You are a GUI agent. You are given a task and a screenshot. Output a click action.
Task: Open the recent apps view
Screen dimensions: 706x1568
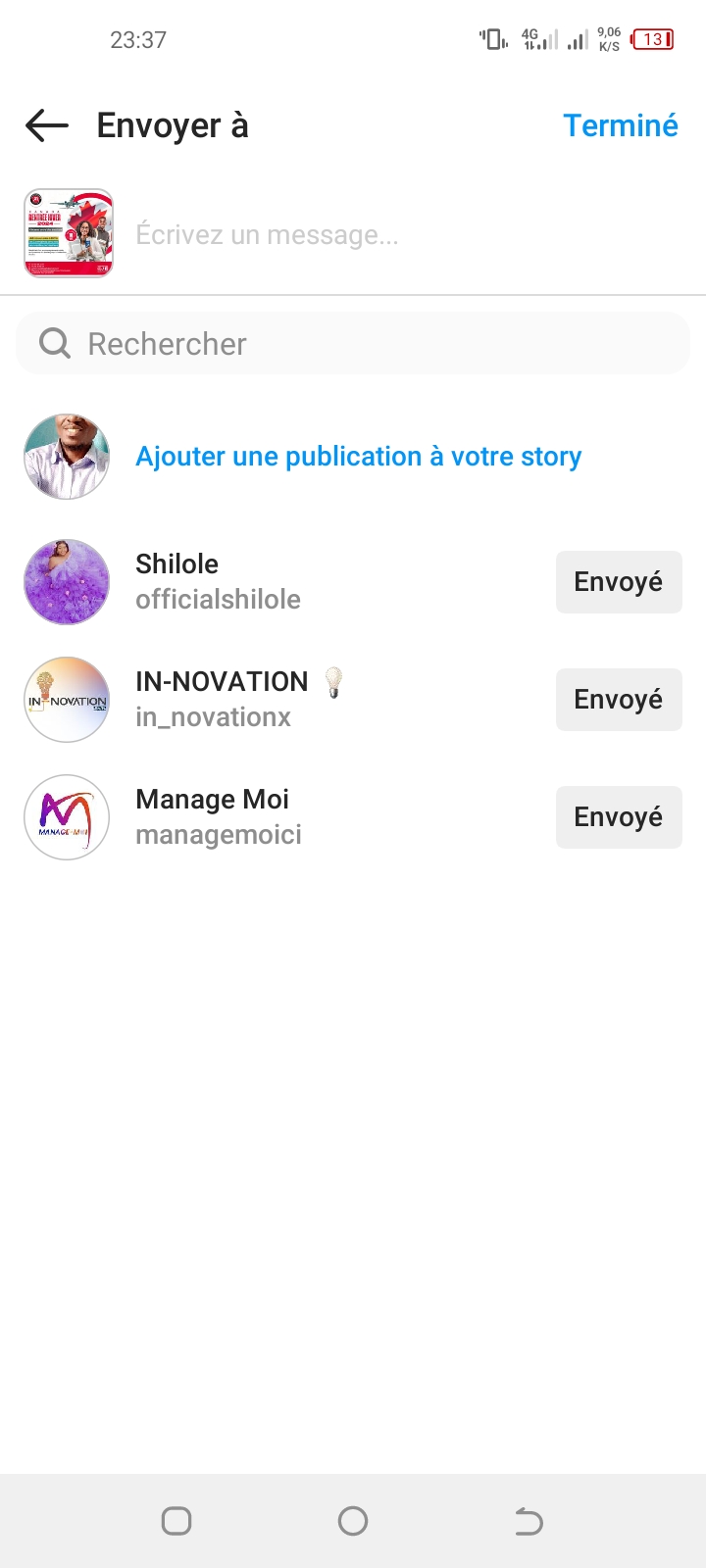pyautogui.click(x=176, y=1521)
